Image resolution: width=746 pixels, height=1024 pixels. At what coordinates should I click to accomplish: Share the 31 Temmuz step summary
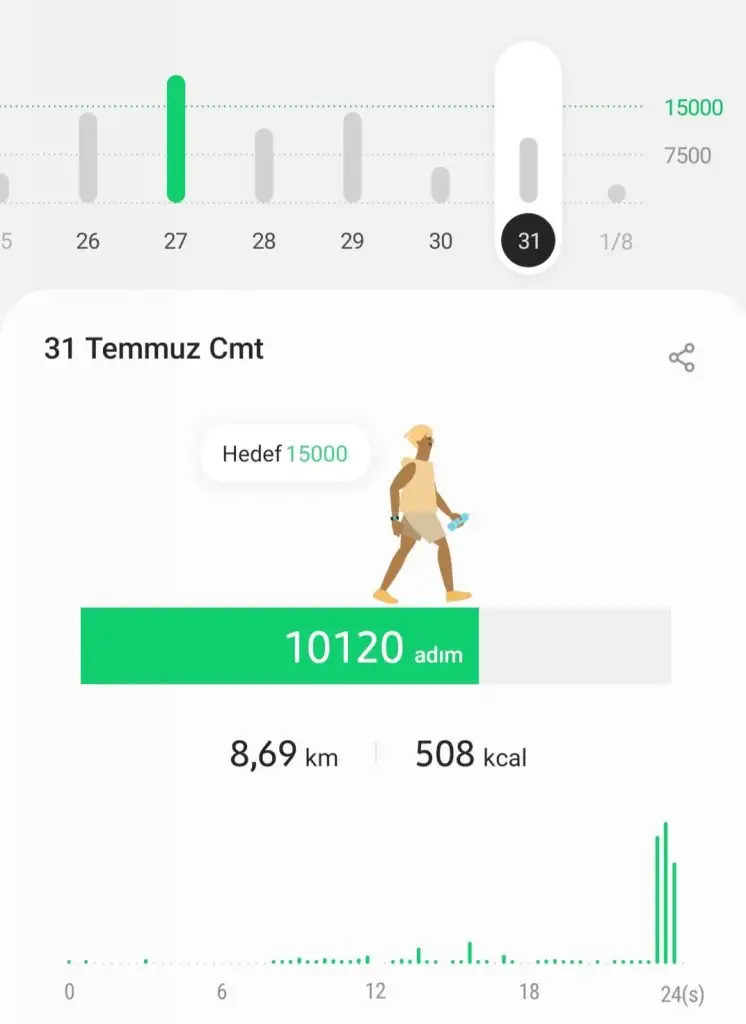coord(682,358)
